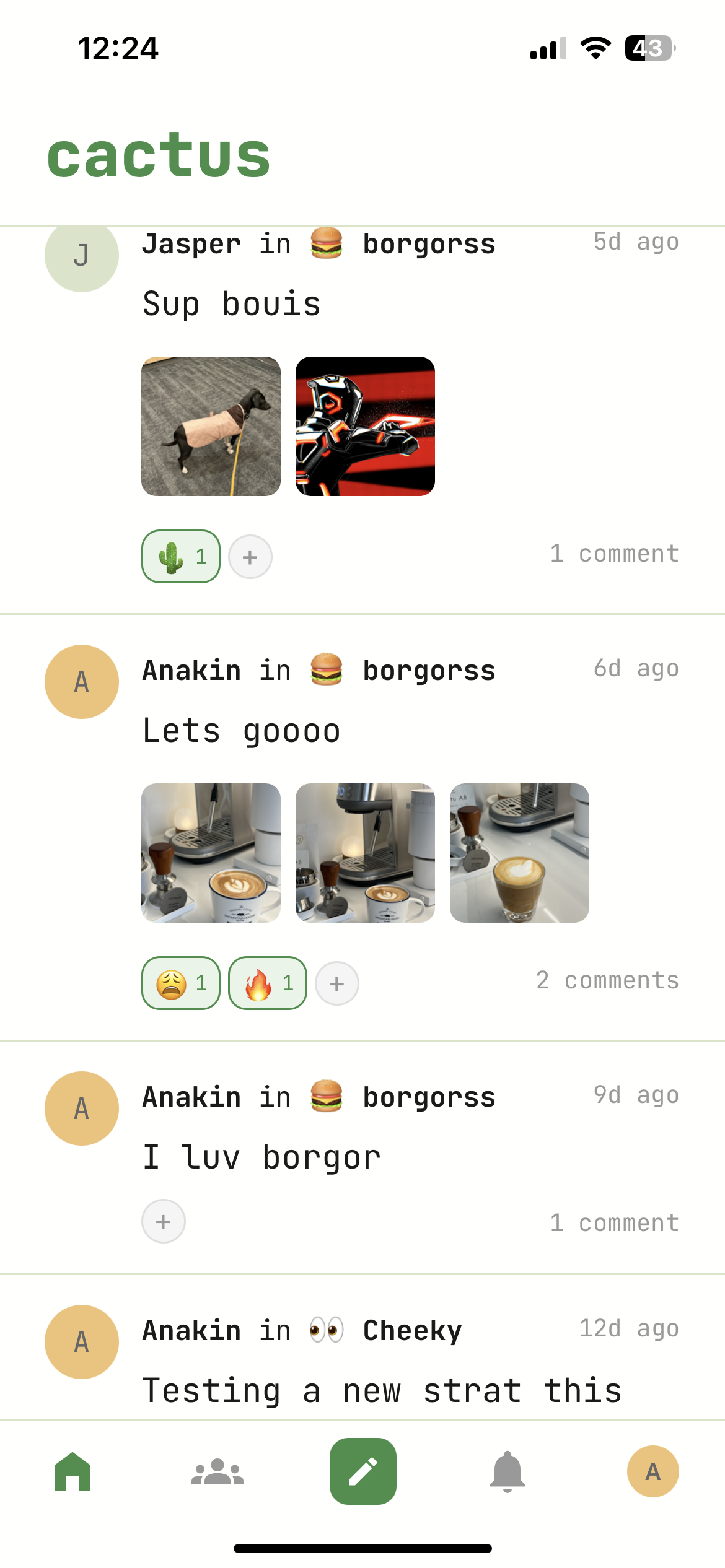
Task: Tap the fire reaction on Lets goooo
Action: click(x=268, y=983)
